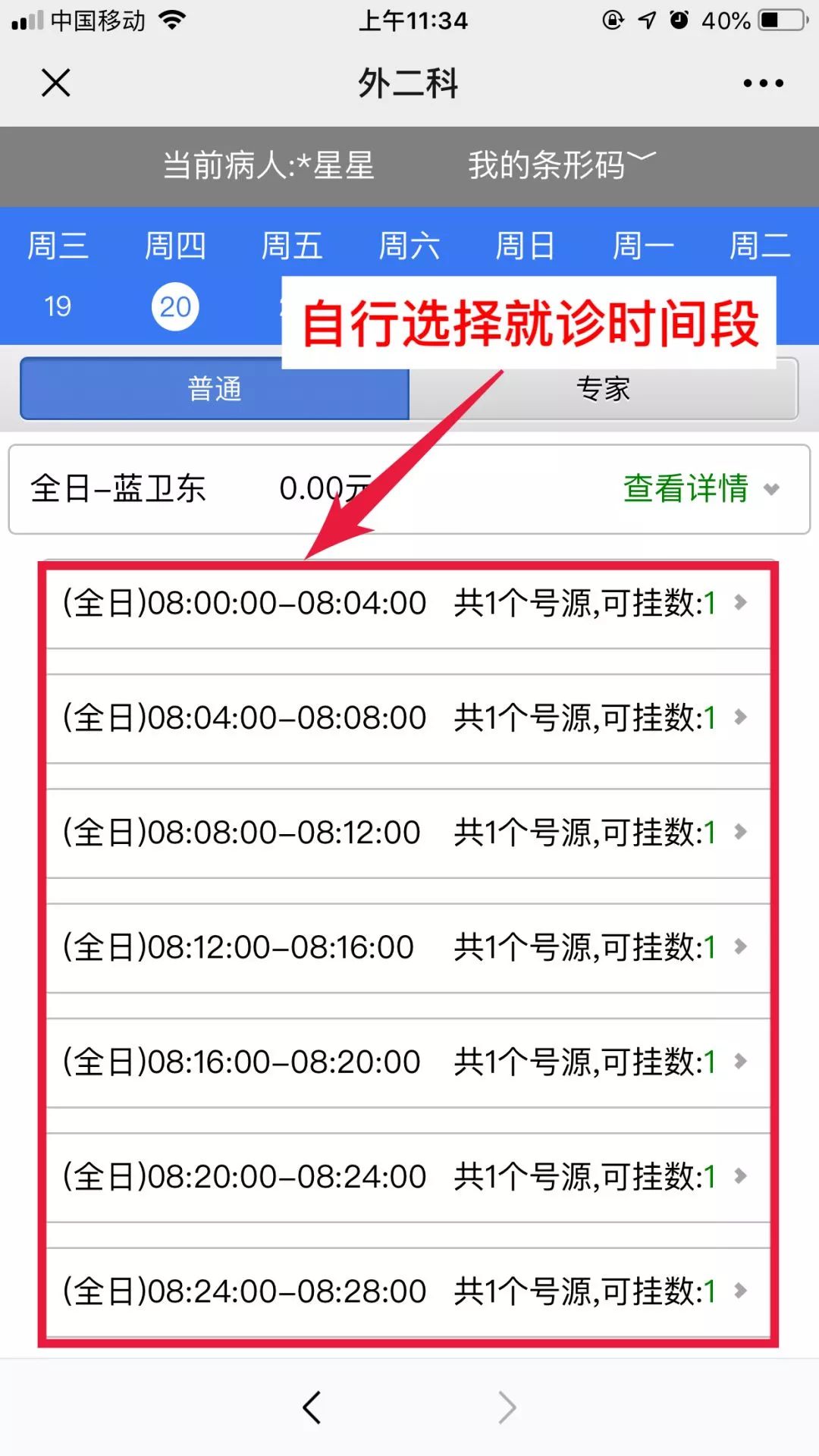
Task: Close the 外二科 page
Action: tap(55, 83)
